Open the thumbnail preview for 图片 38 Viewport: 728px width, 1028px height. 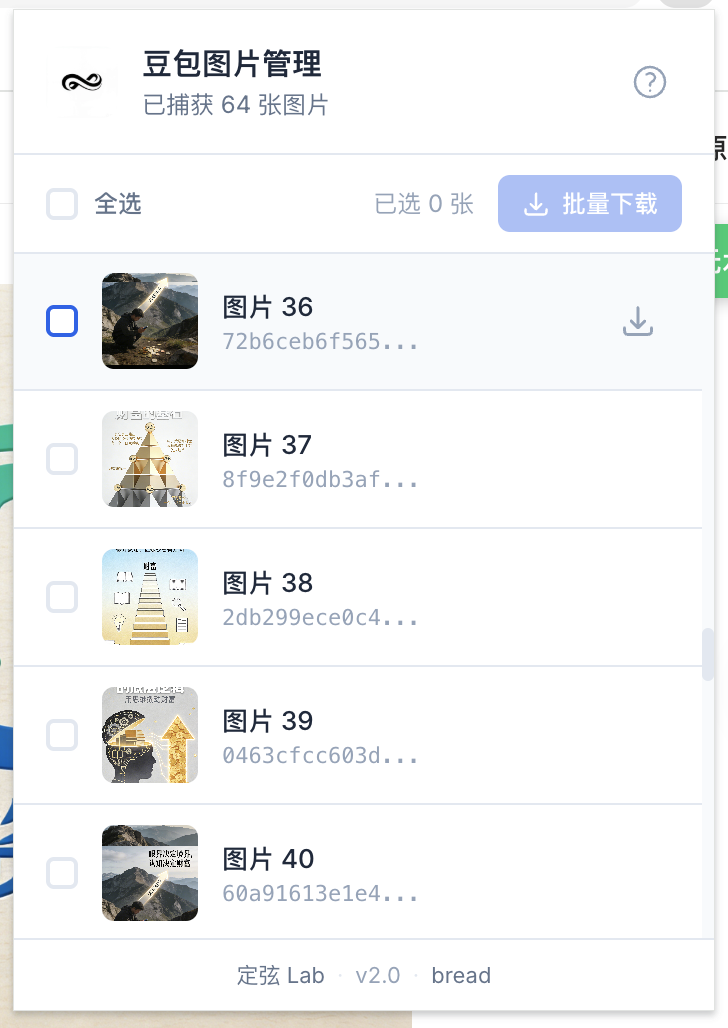click(x=150, y=597)
